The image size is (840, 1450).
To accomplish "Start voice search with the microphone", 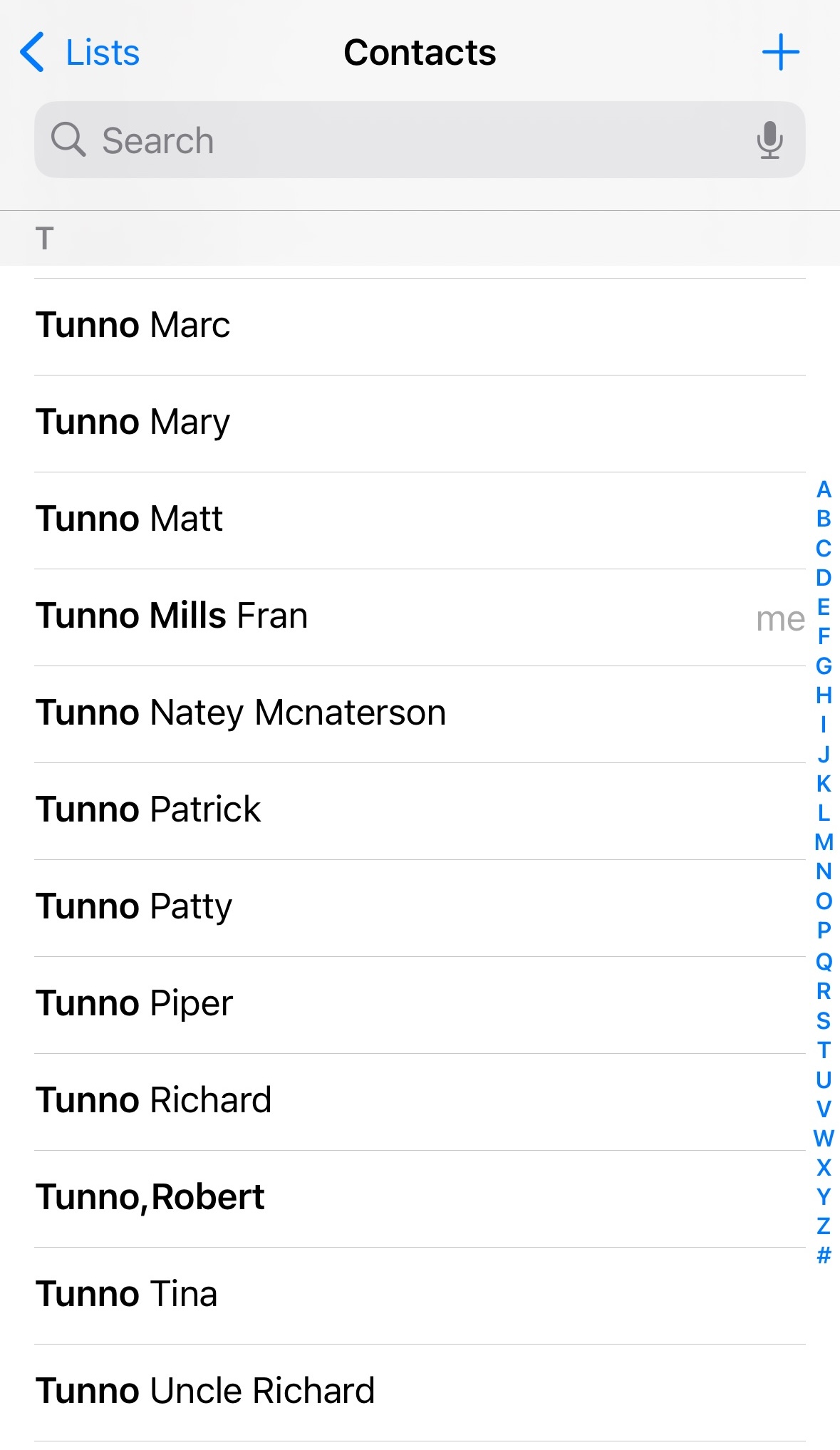I will pos(769,140).
